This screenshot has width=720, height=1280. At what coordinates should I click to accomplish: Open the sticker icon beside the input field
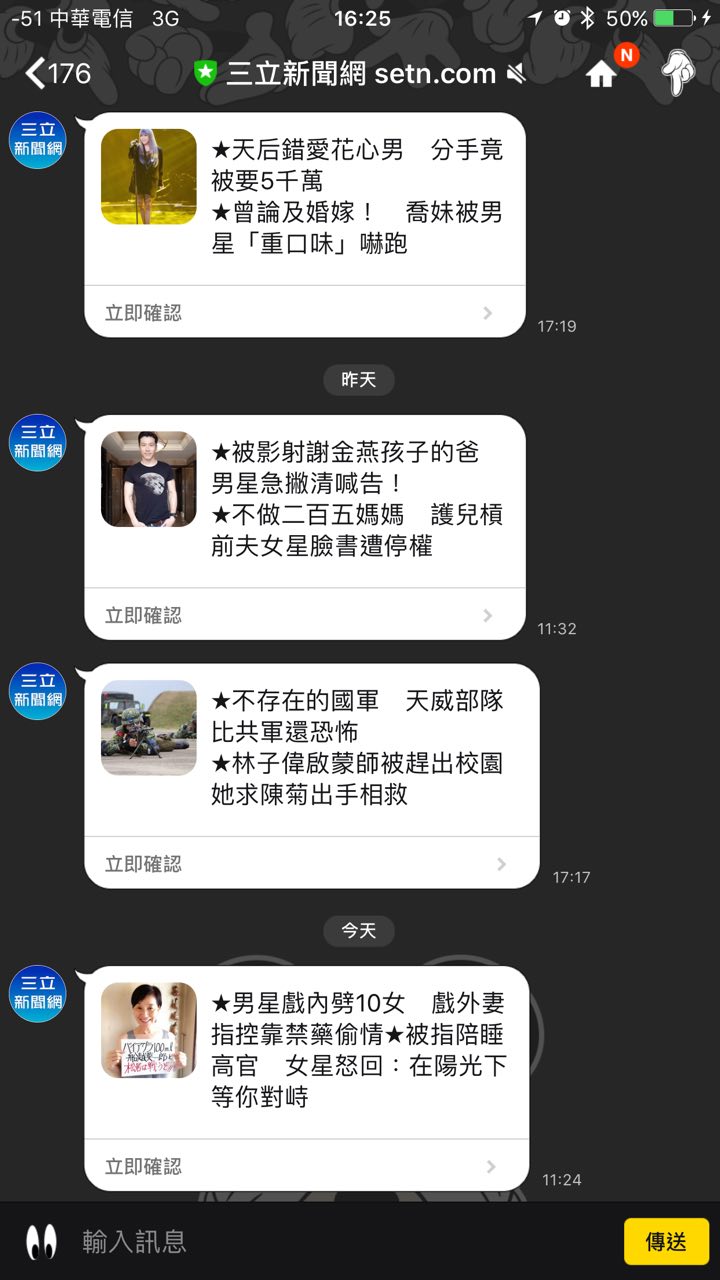41,1242
